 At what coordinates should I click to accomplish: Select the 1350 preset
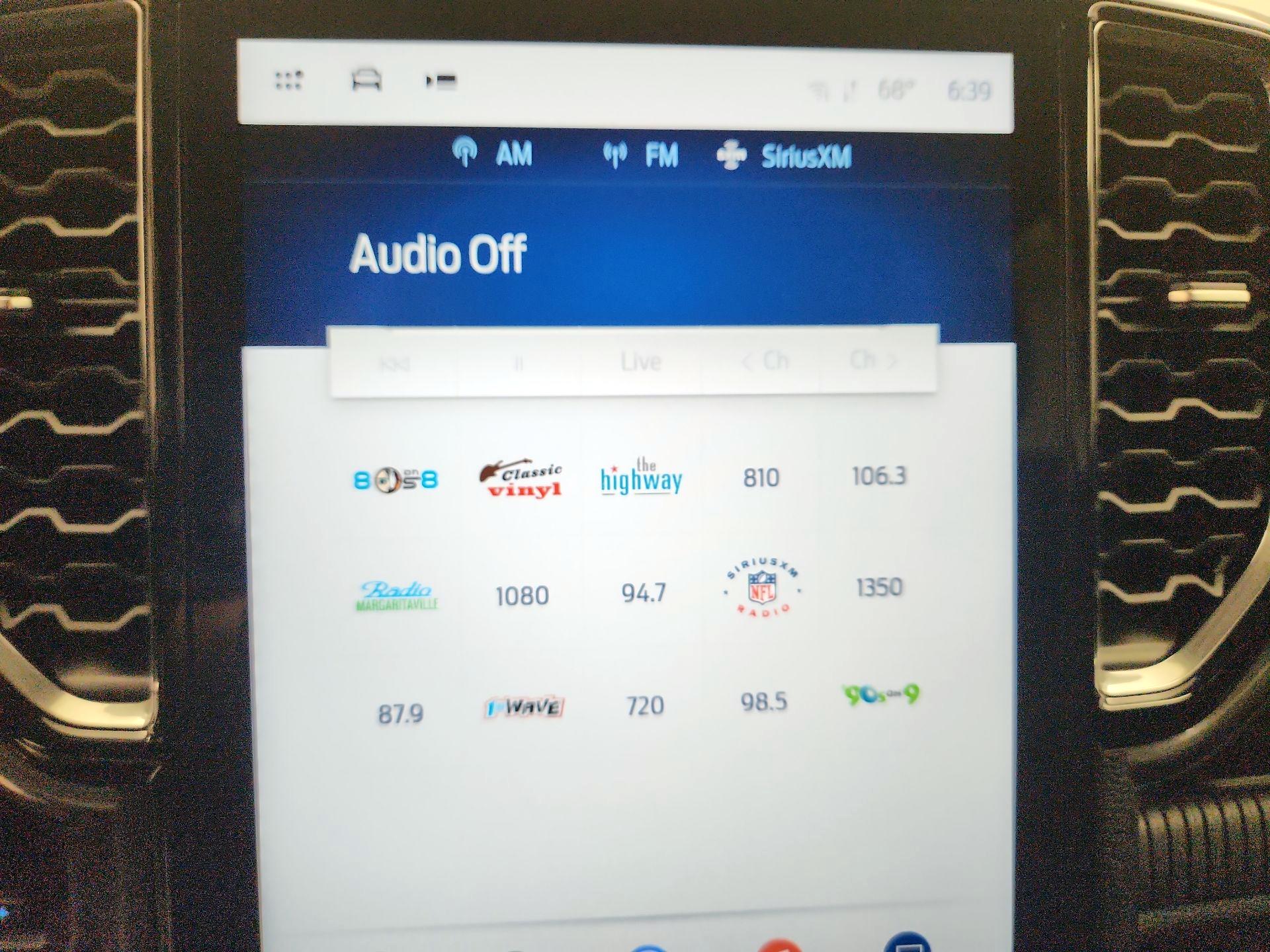tap(879, 587)
